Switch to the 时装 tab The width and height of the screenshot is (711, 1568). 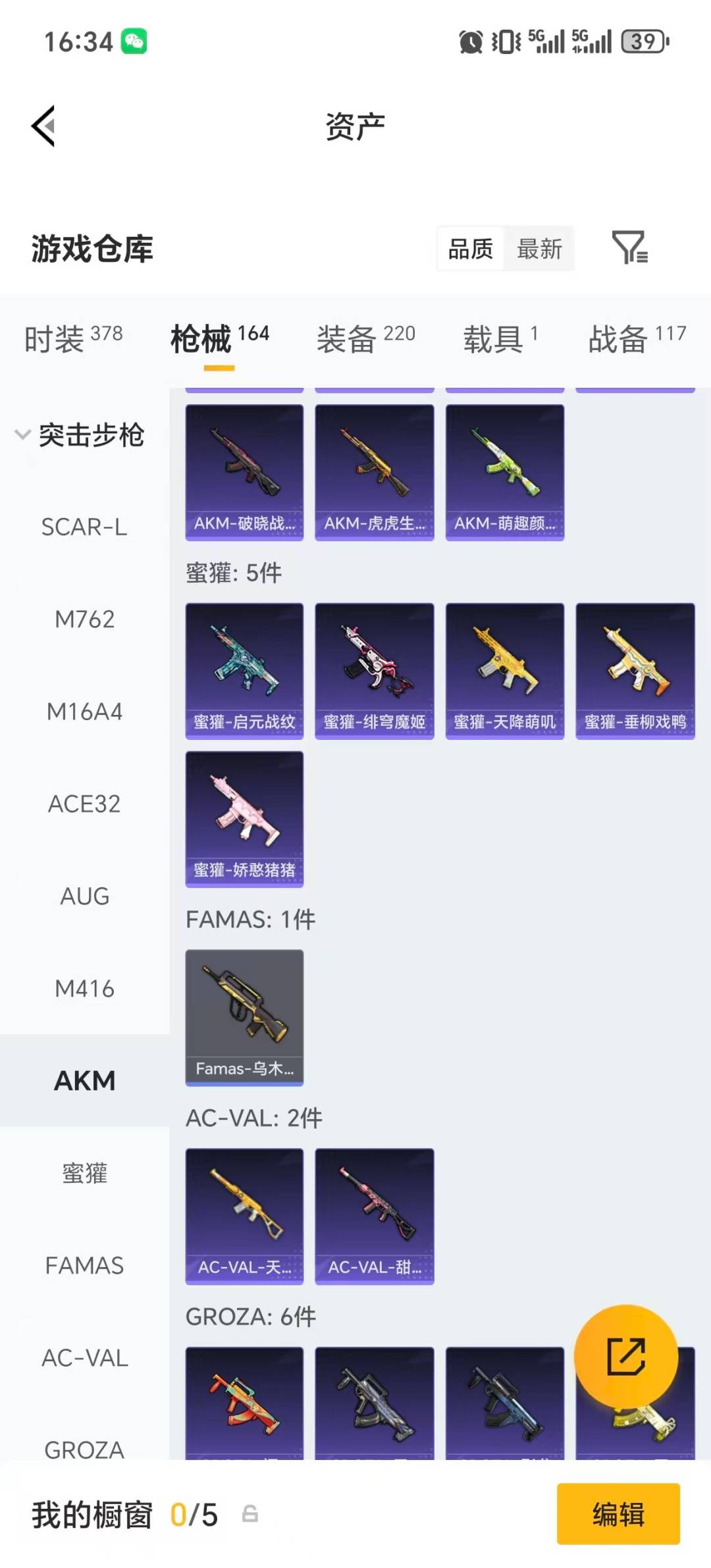(73, 338)
